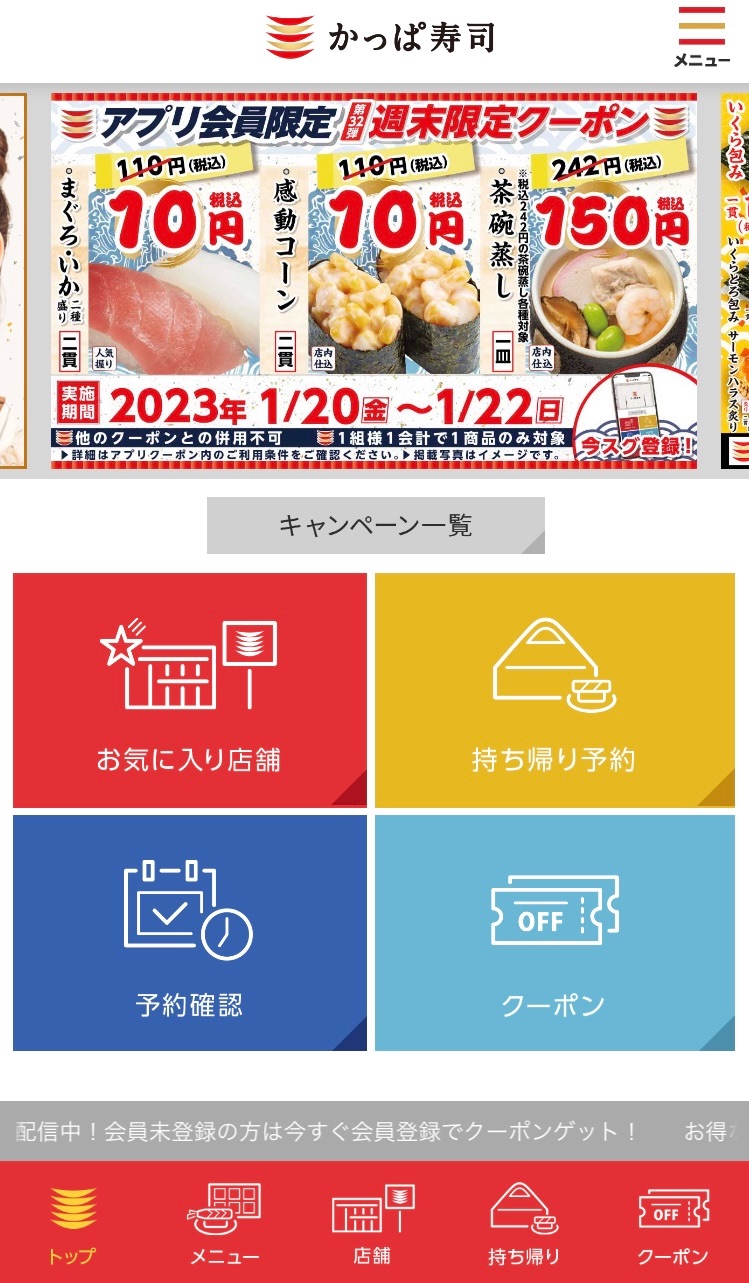Tap the キャンペーン一覧 button

(x=376, y=525)
